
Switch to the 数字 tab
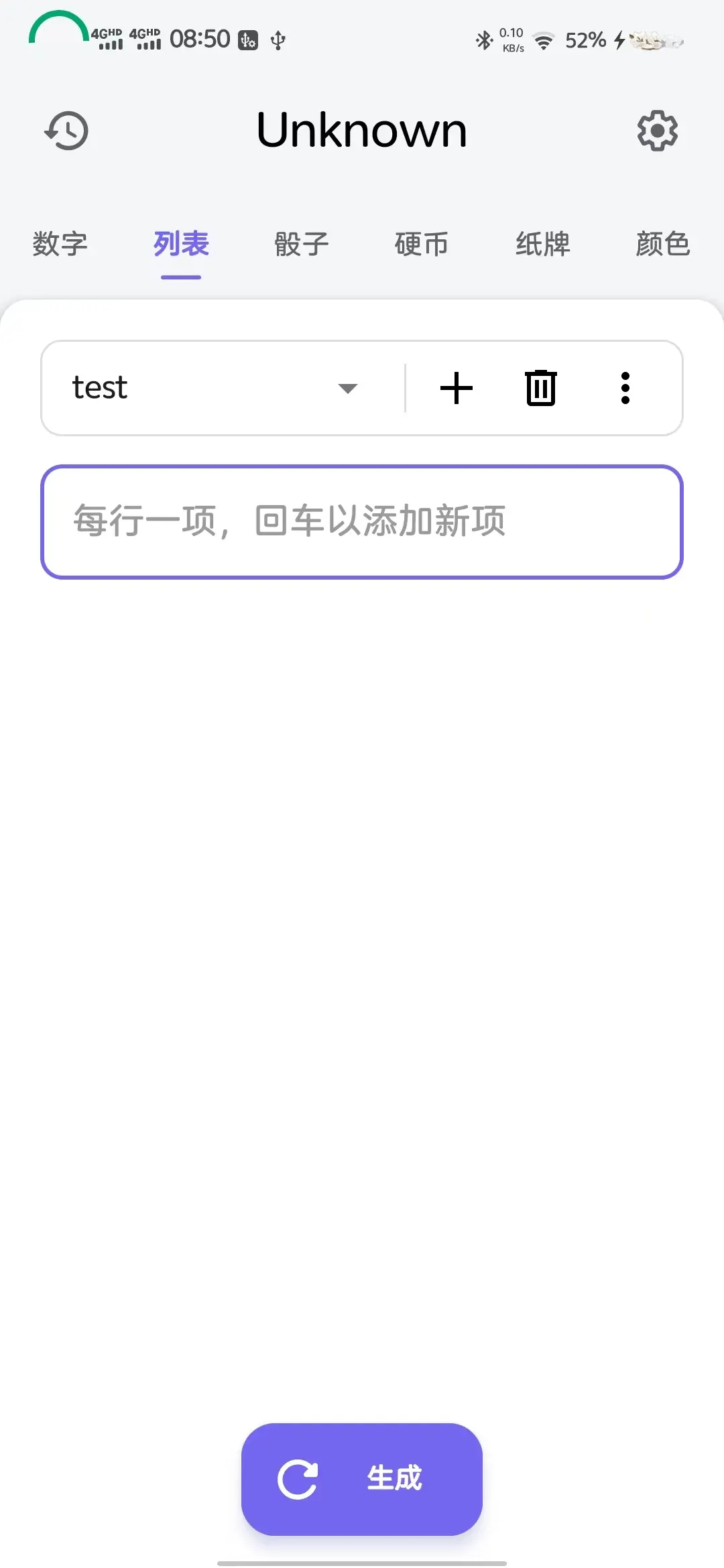[x=60, y=244]
